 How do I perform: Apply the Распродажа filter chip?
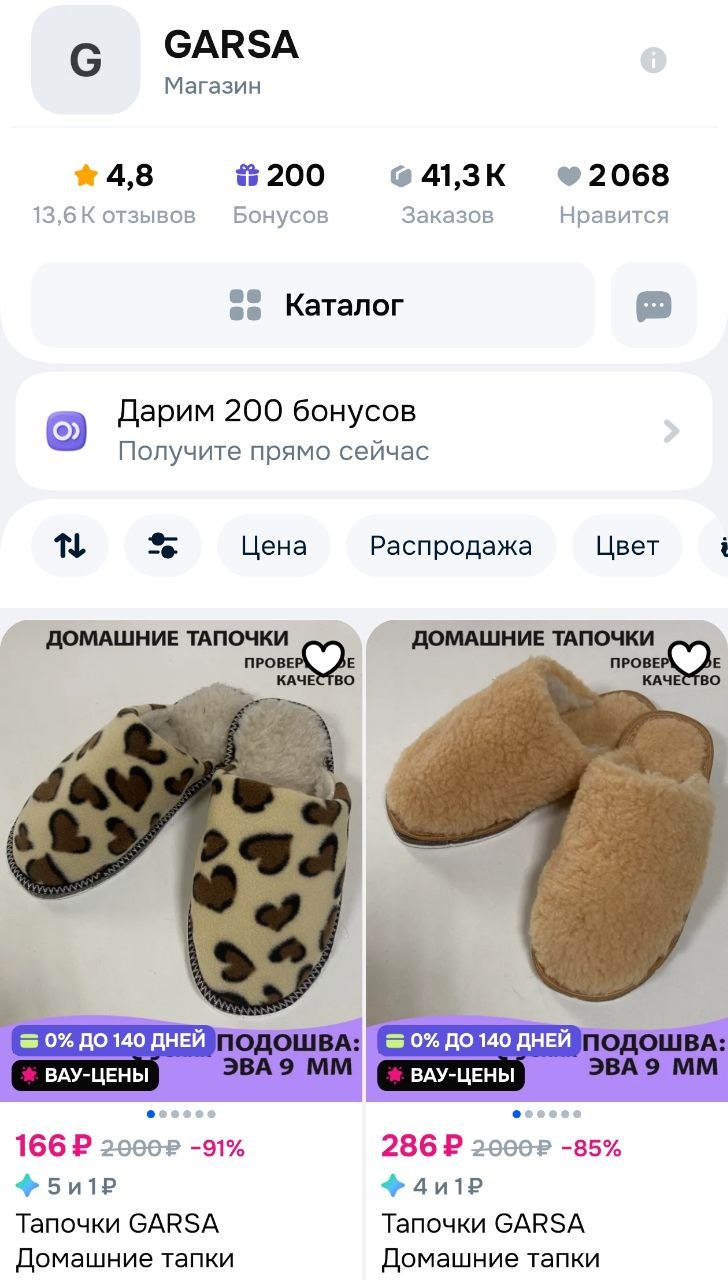point(450,546)
